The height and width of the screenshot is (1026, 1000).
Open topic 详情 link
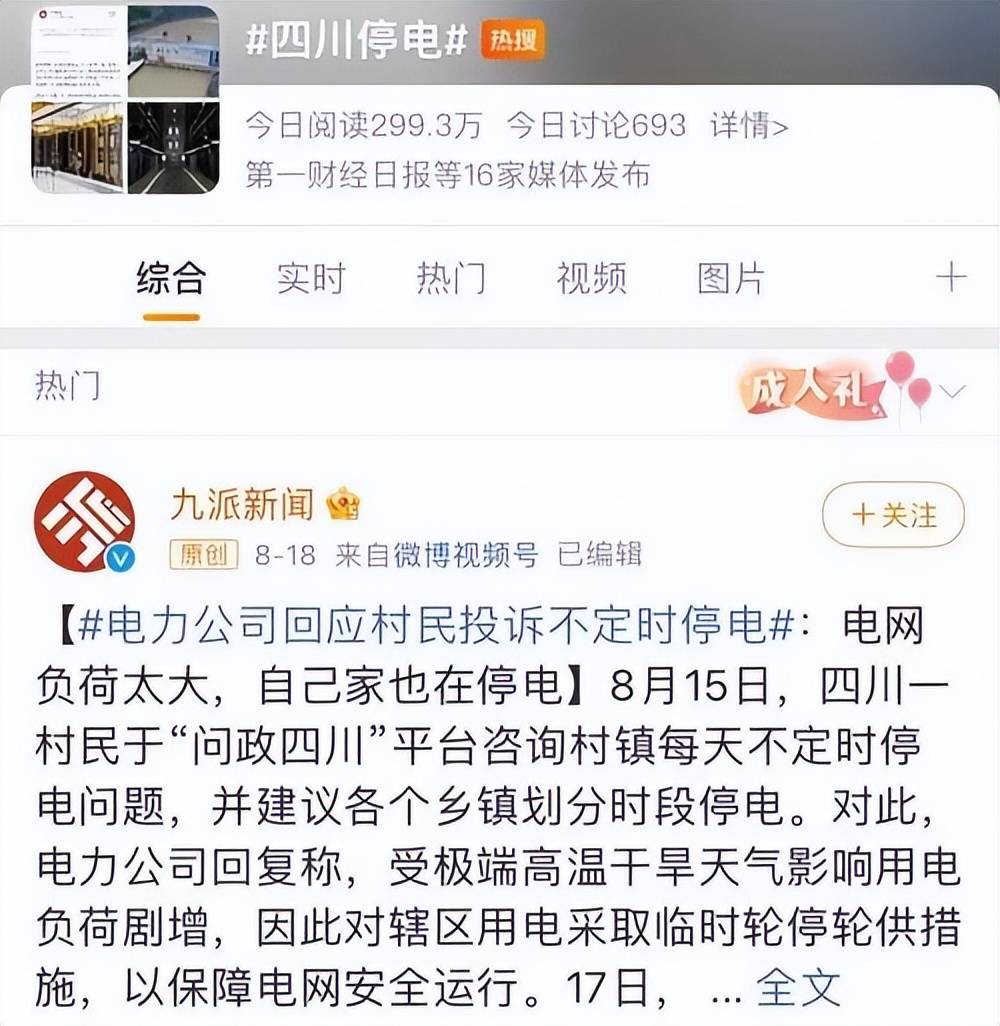pos(748,126)
